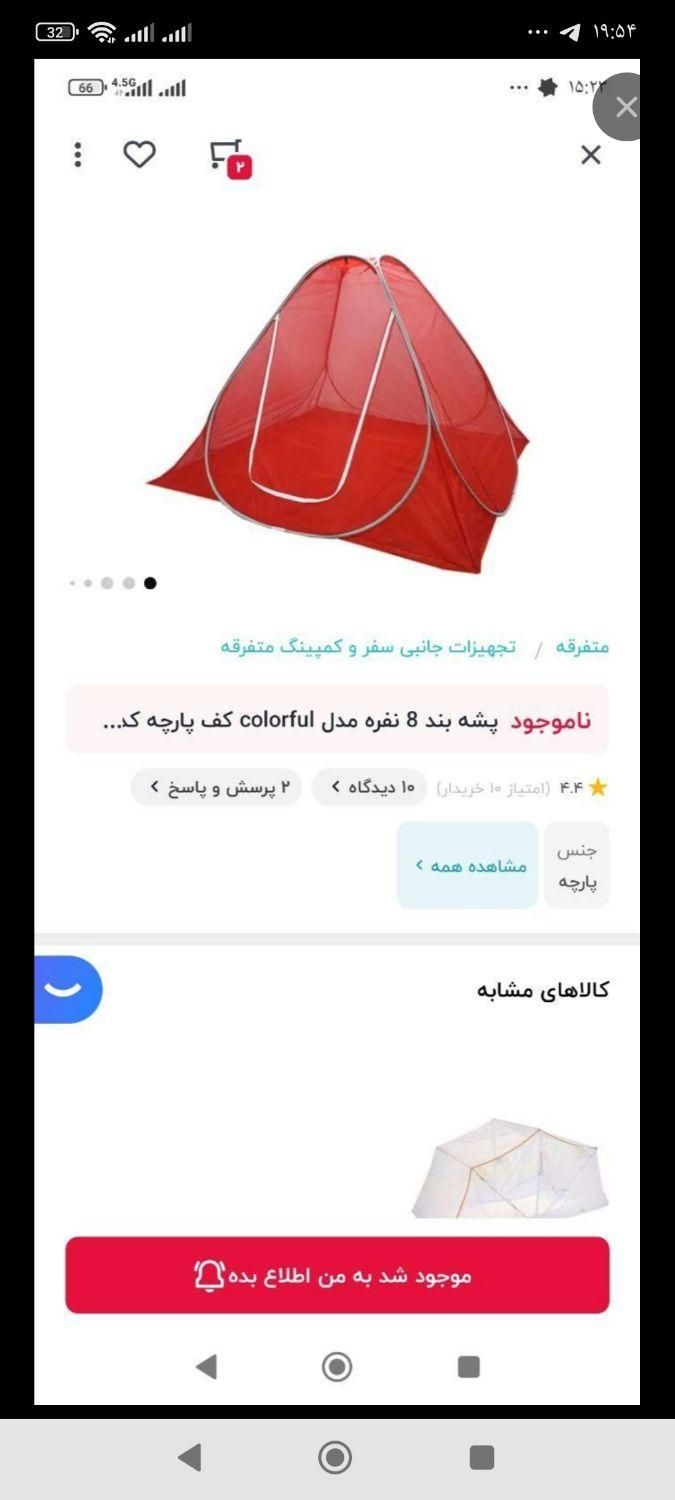Close the image viewer with the gray X
This screenshot has height=1500, width=675.
(625, 107)
